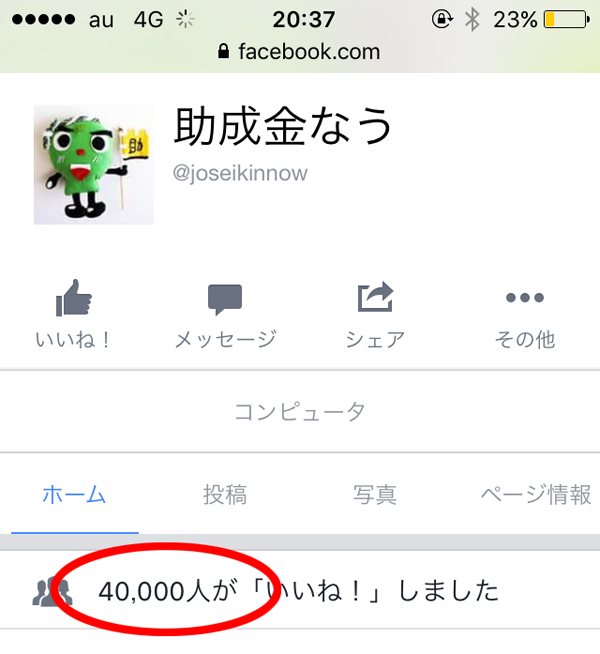Image resolution: width=600 pixels, height=654 pixels.
Task: Open the その他 more options menu
Action: (x=525, y=315)
